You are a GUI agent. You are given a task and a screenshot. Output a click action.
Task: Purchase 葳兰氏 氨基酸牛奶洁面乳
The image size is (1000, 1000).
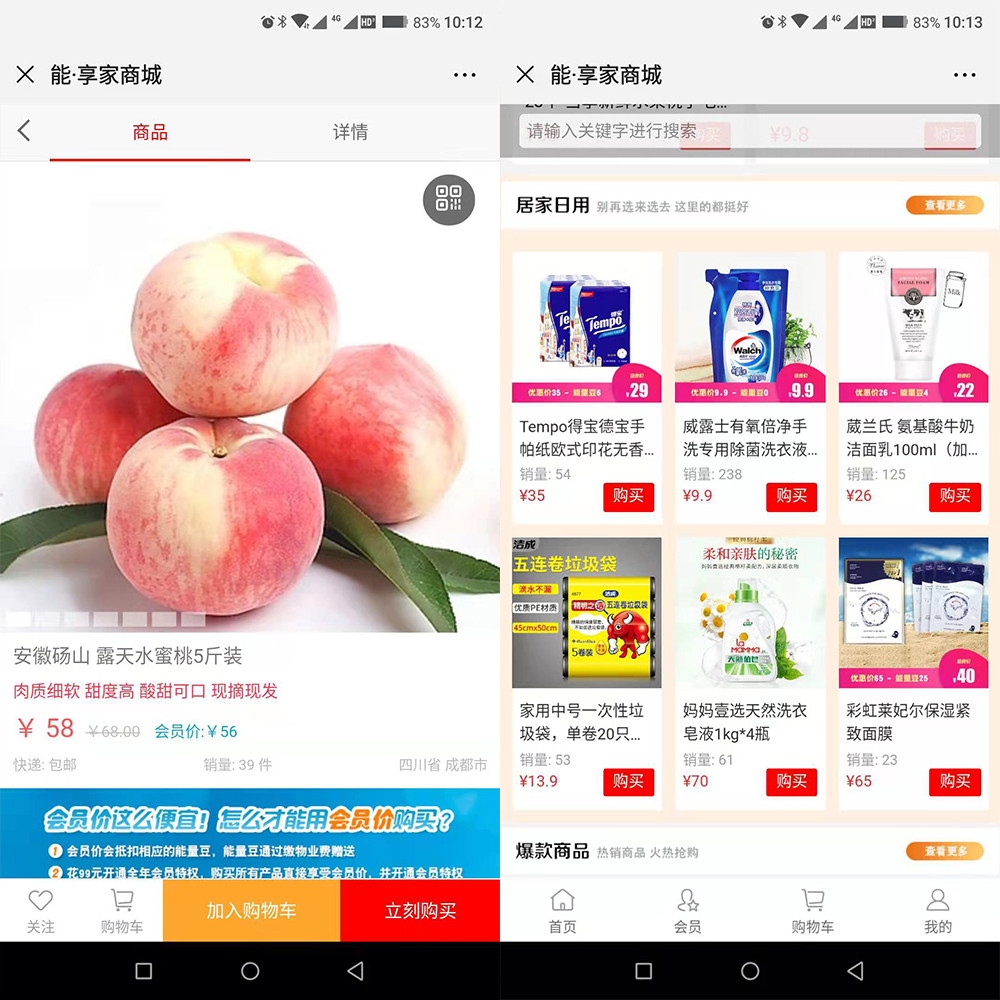954,496
